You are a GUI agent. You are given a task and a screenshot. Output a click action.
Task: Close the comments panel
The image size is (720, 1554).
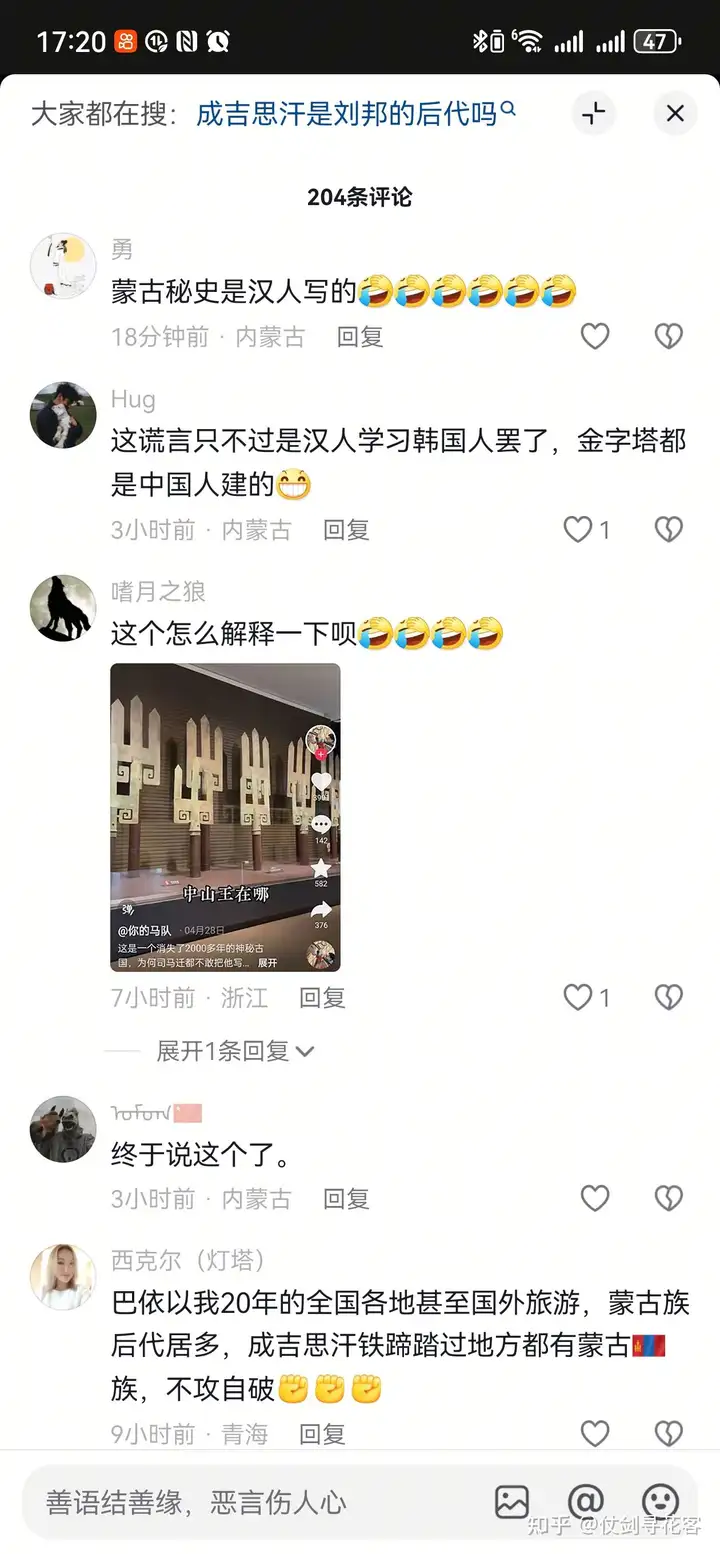[x=675, y=114]
